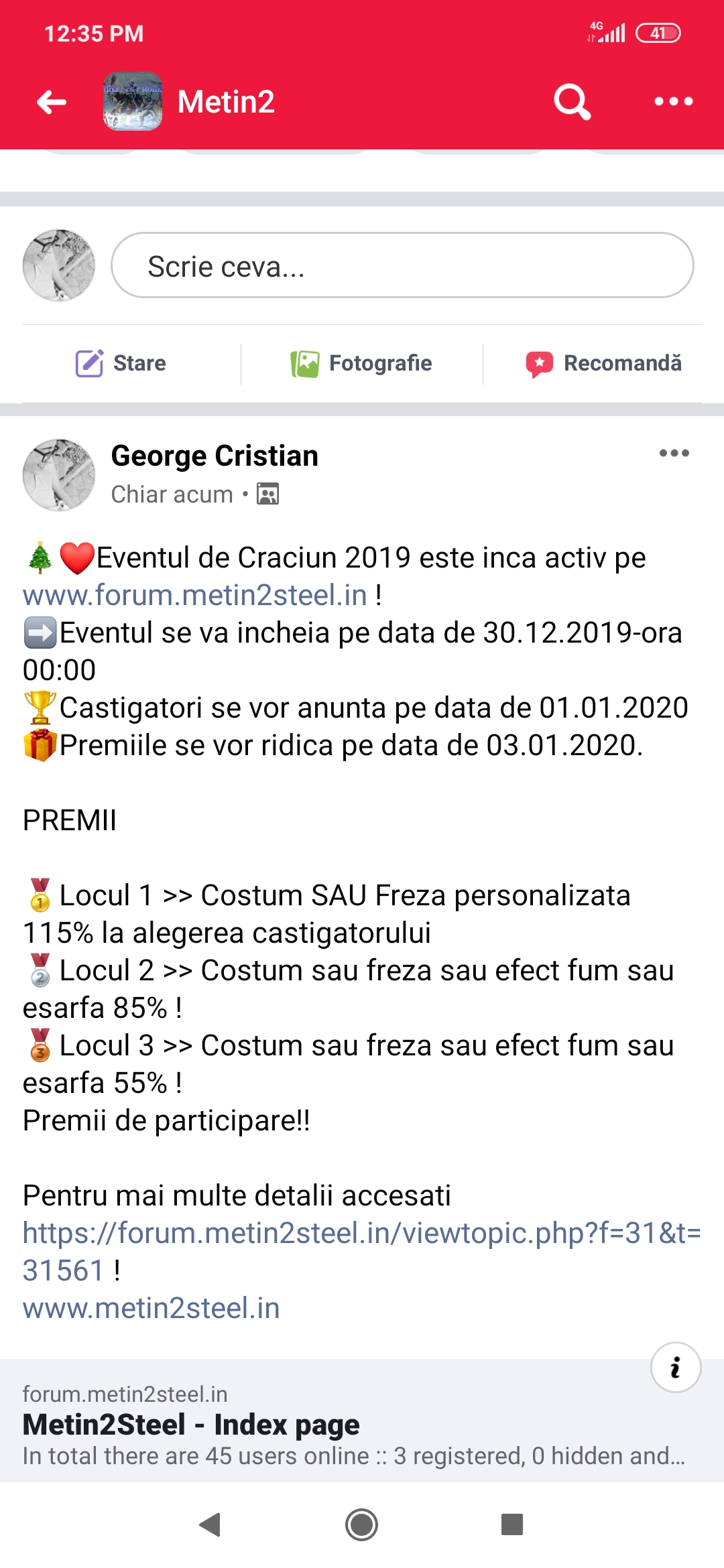Open the Metin2 group cover thumbnail

pyautogui.click(x=133, y=101)
